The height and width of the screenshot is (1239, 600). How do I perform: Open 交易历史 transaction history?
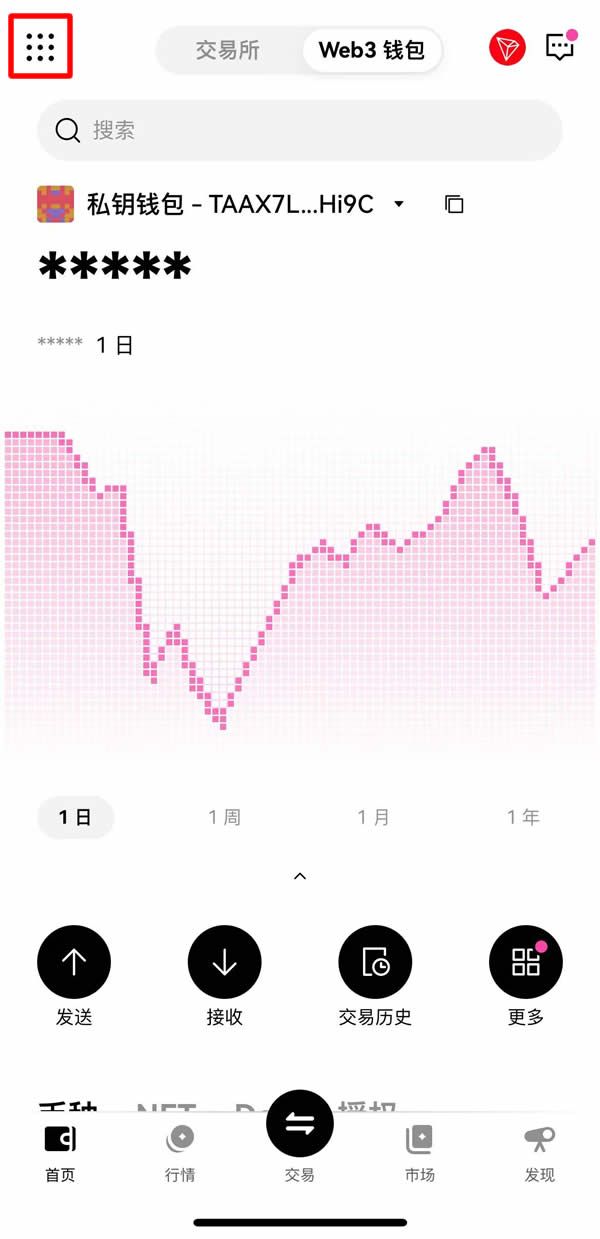(375, 962)
